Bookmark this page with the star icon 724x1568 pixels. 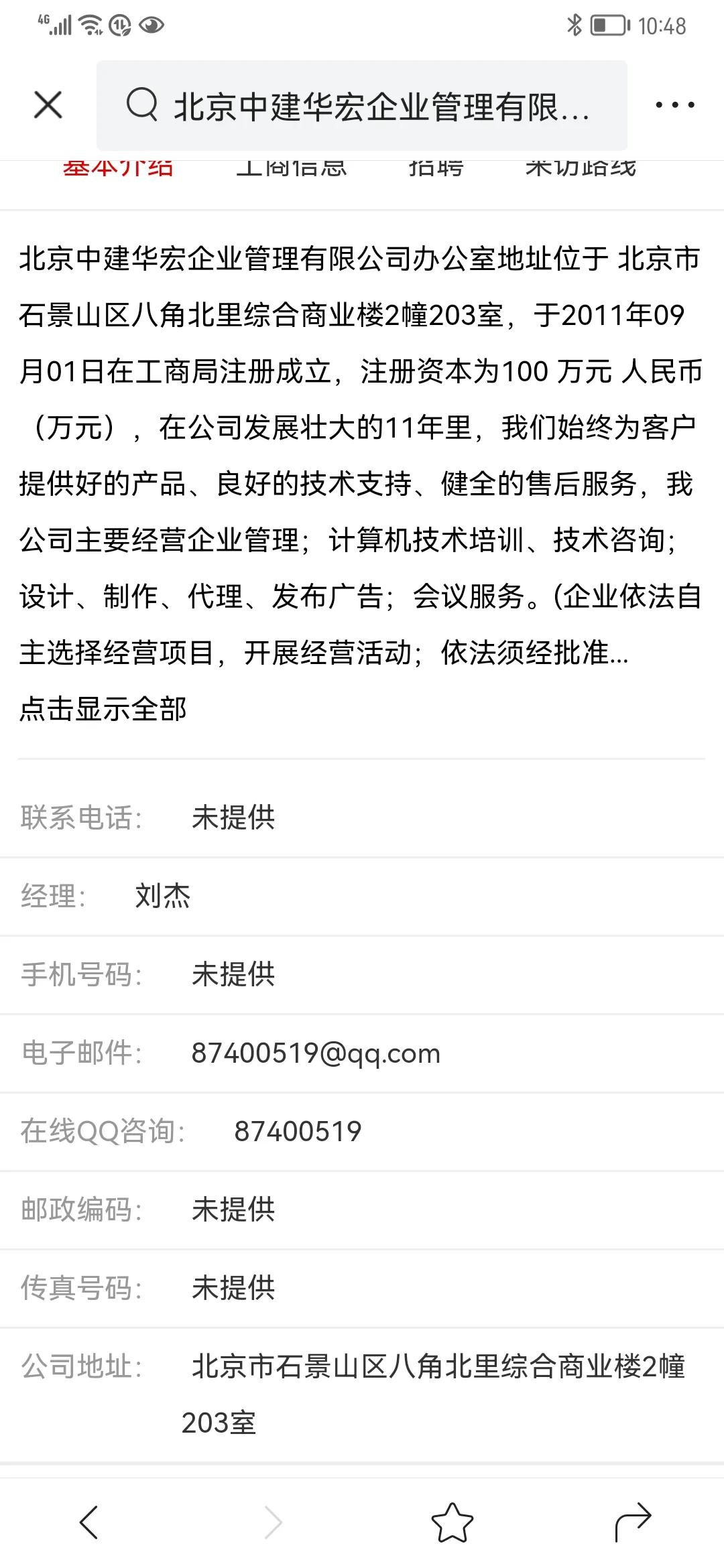pyautogui.click(x=452, y=1521)
